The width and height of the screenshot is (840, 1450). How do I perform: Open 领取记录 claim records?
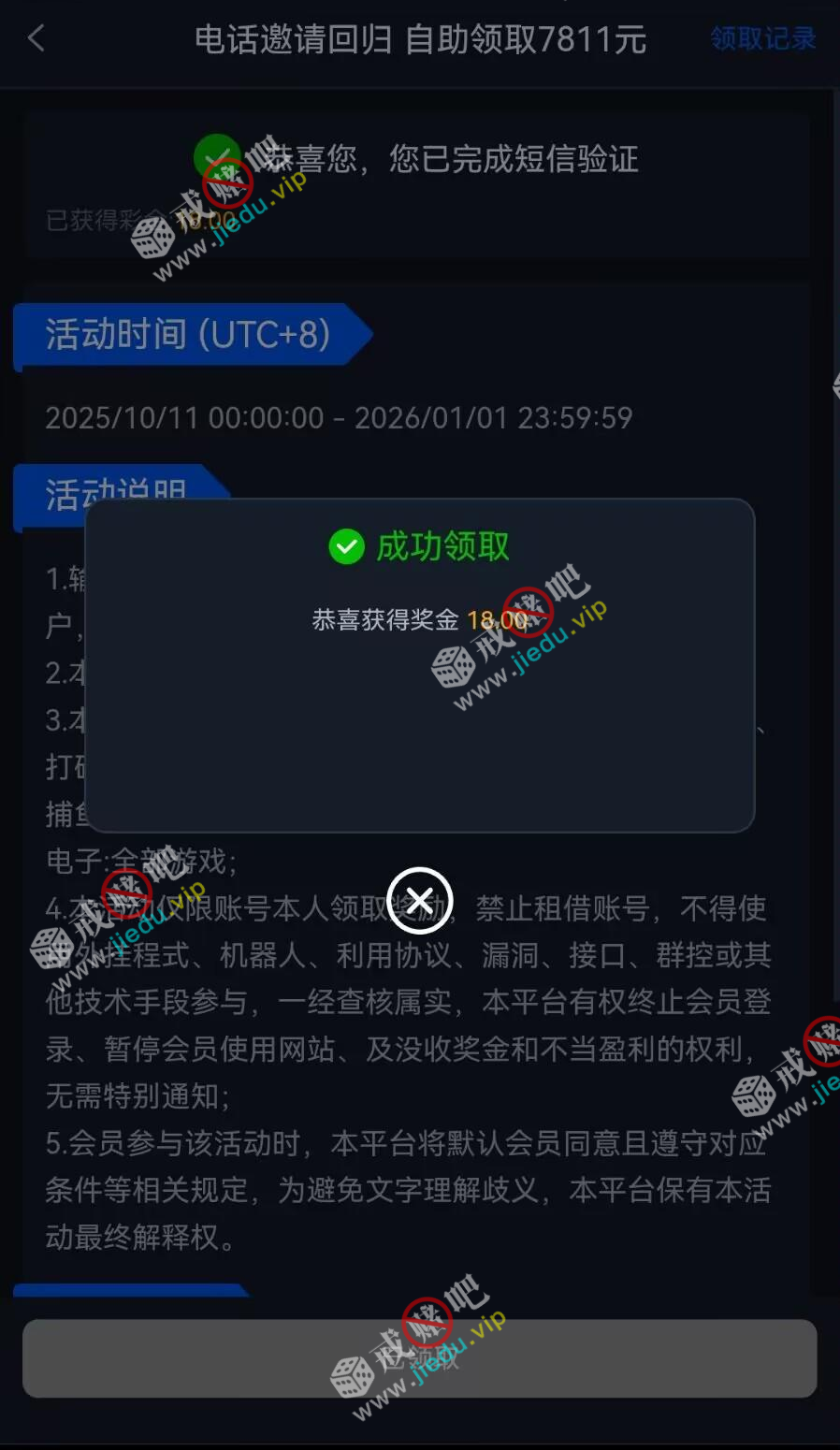[762, 39]
